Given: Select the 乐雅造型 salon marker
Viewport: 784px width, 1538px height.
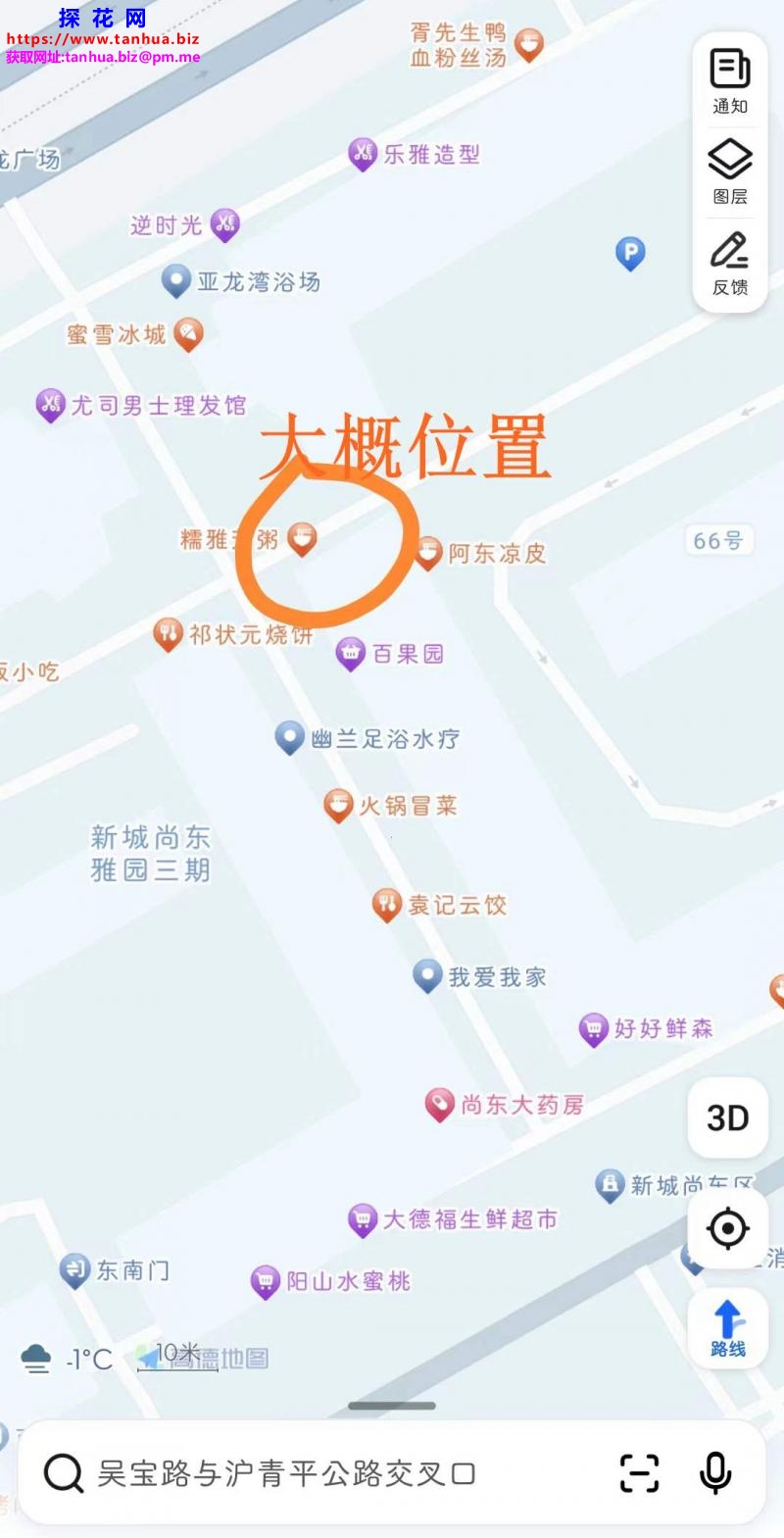Looking at the screenshot, I should pos(363,153).
